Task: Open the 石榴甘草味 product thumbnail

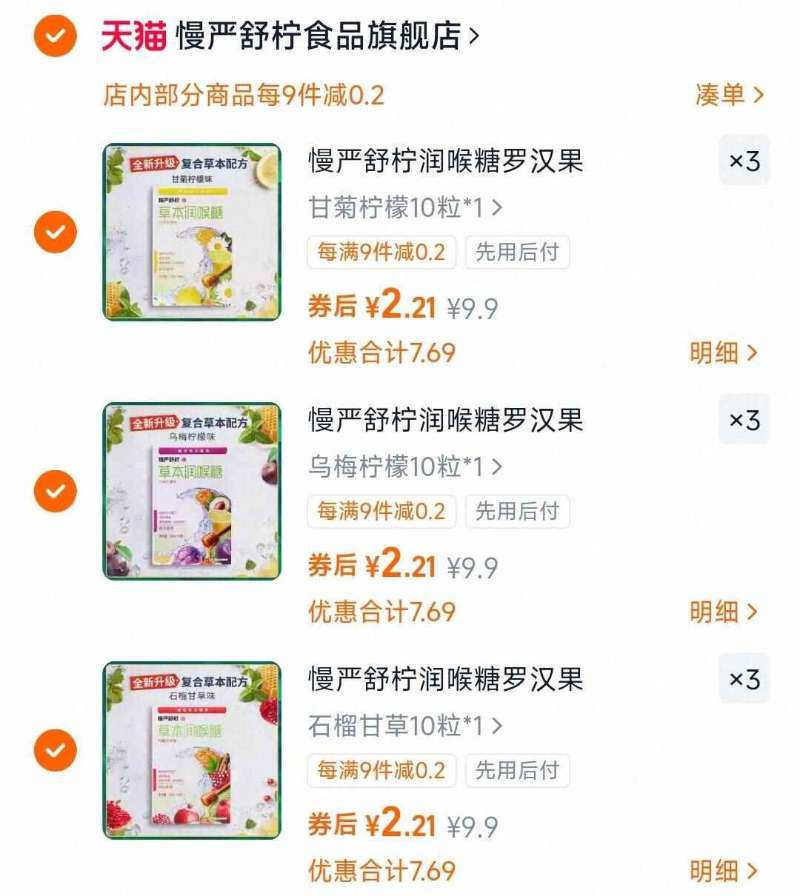Action: [190, 747]
